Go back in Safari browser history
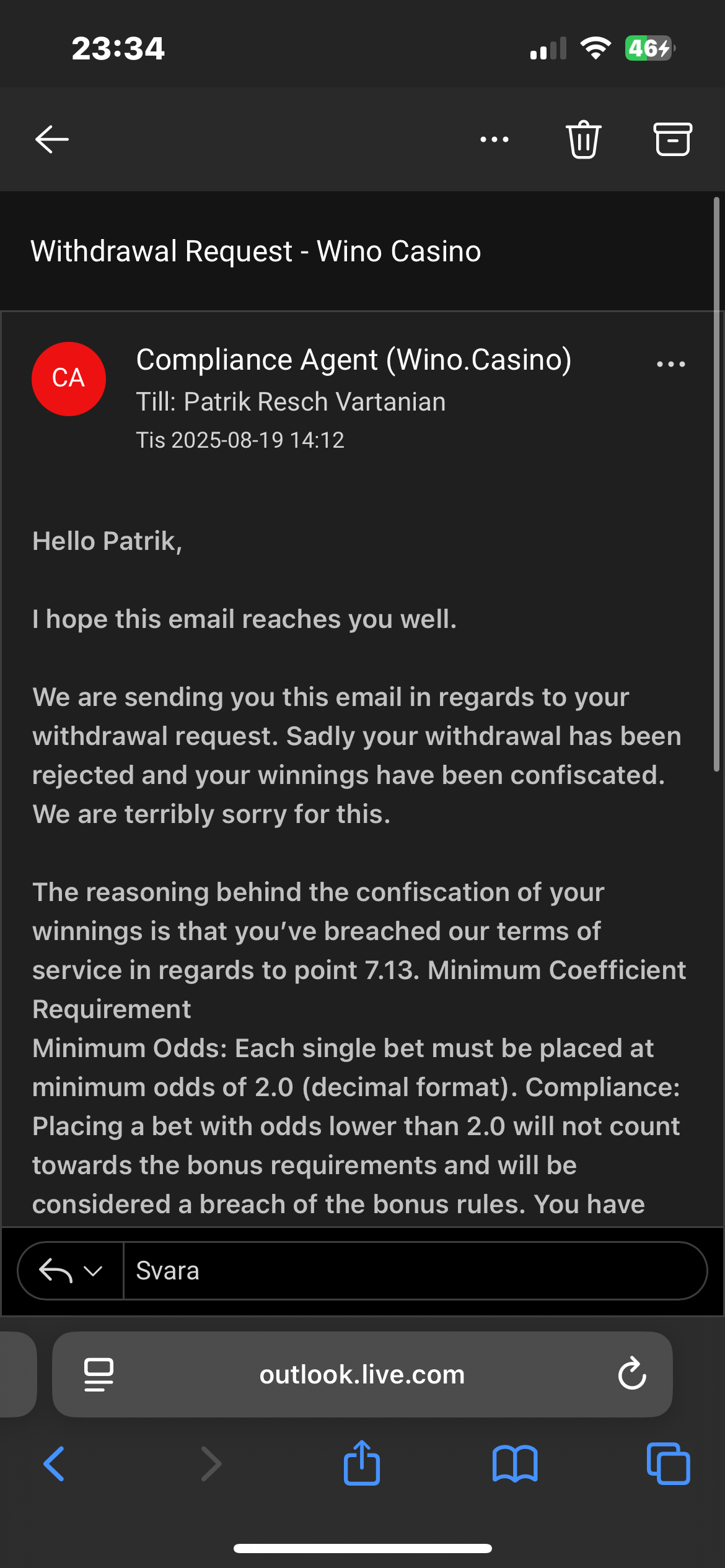 tap(55, 1464)
